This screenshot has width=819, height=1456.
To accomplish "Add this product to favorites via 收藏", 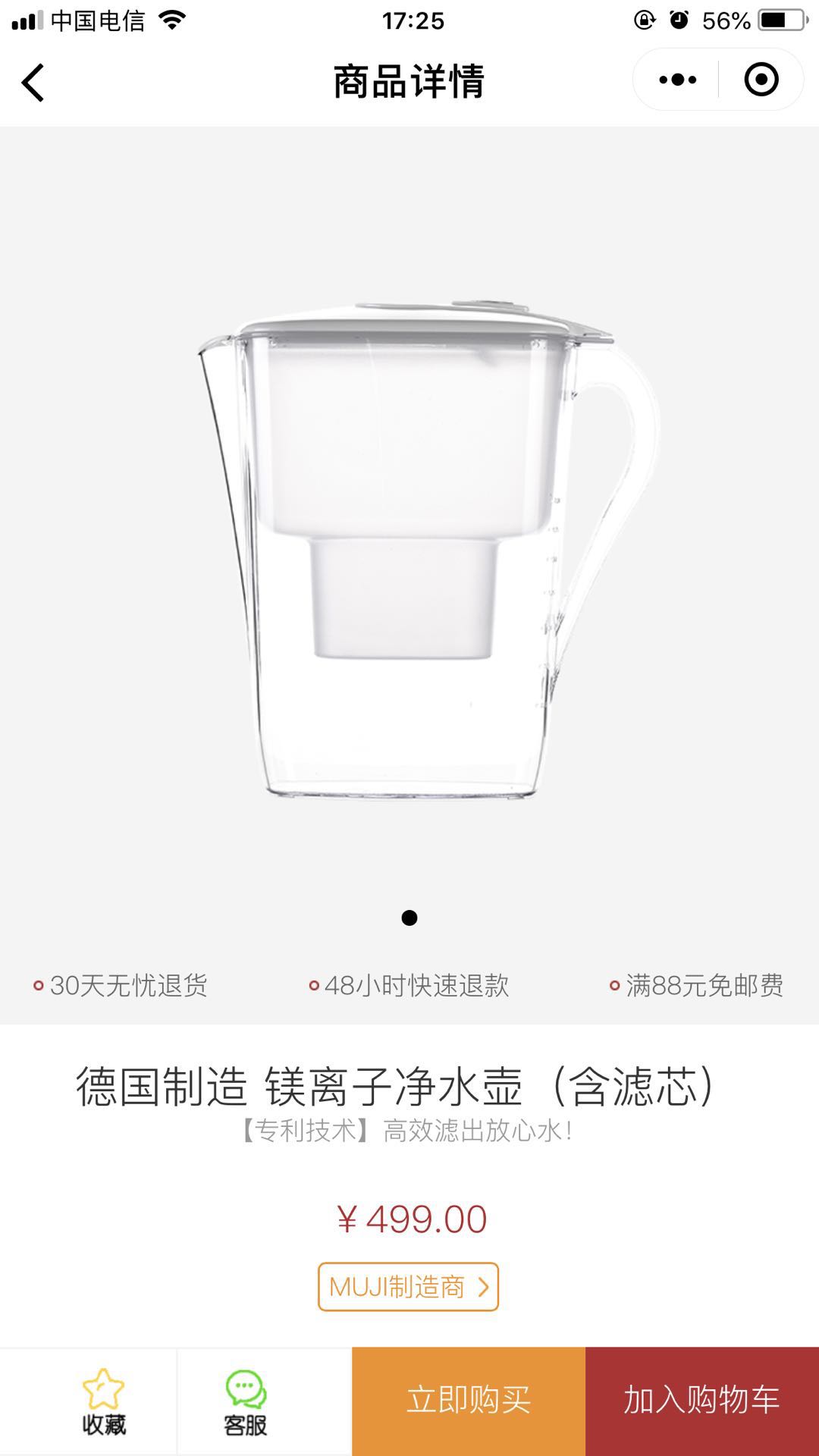I will point(104,1402).
